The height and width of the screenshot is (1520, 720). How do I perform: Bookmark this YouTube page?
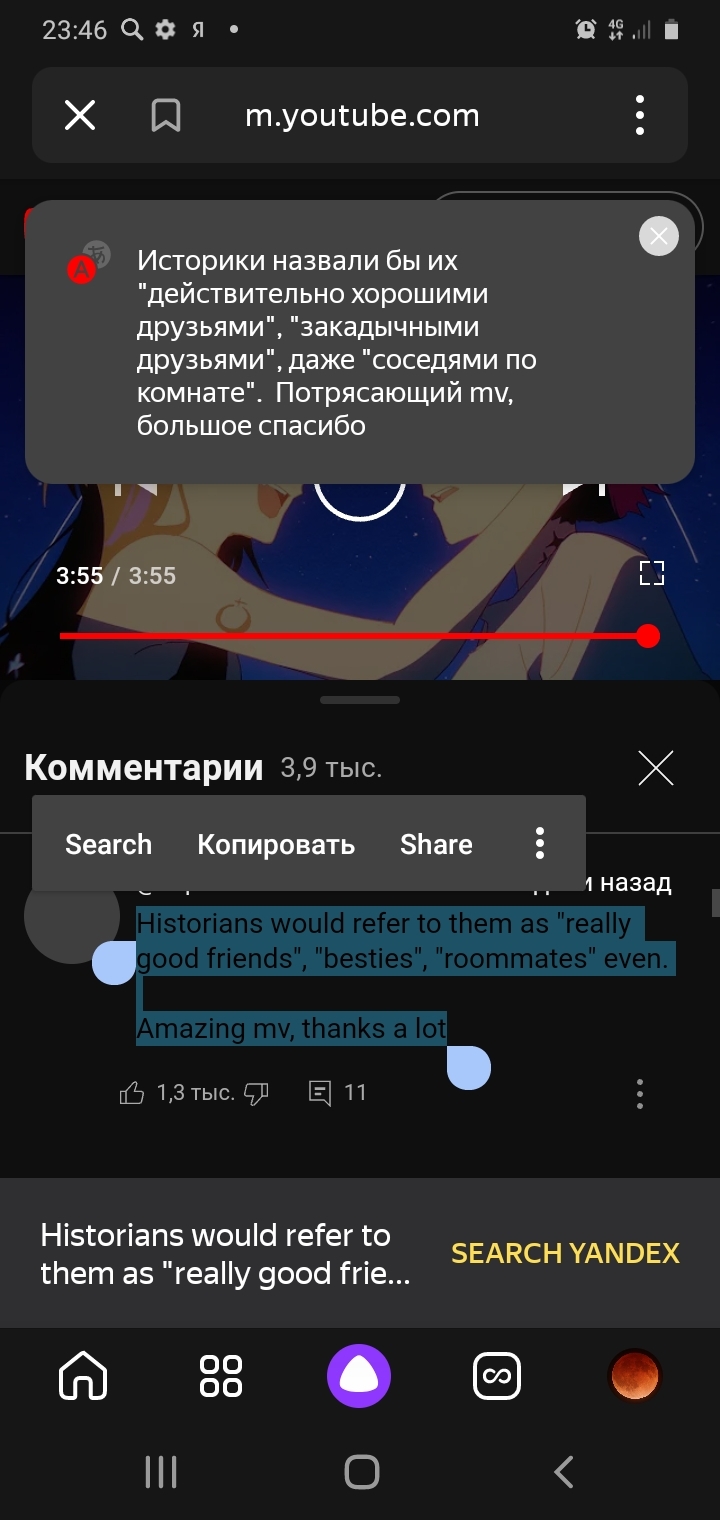(165, 116)
